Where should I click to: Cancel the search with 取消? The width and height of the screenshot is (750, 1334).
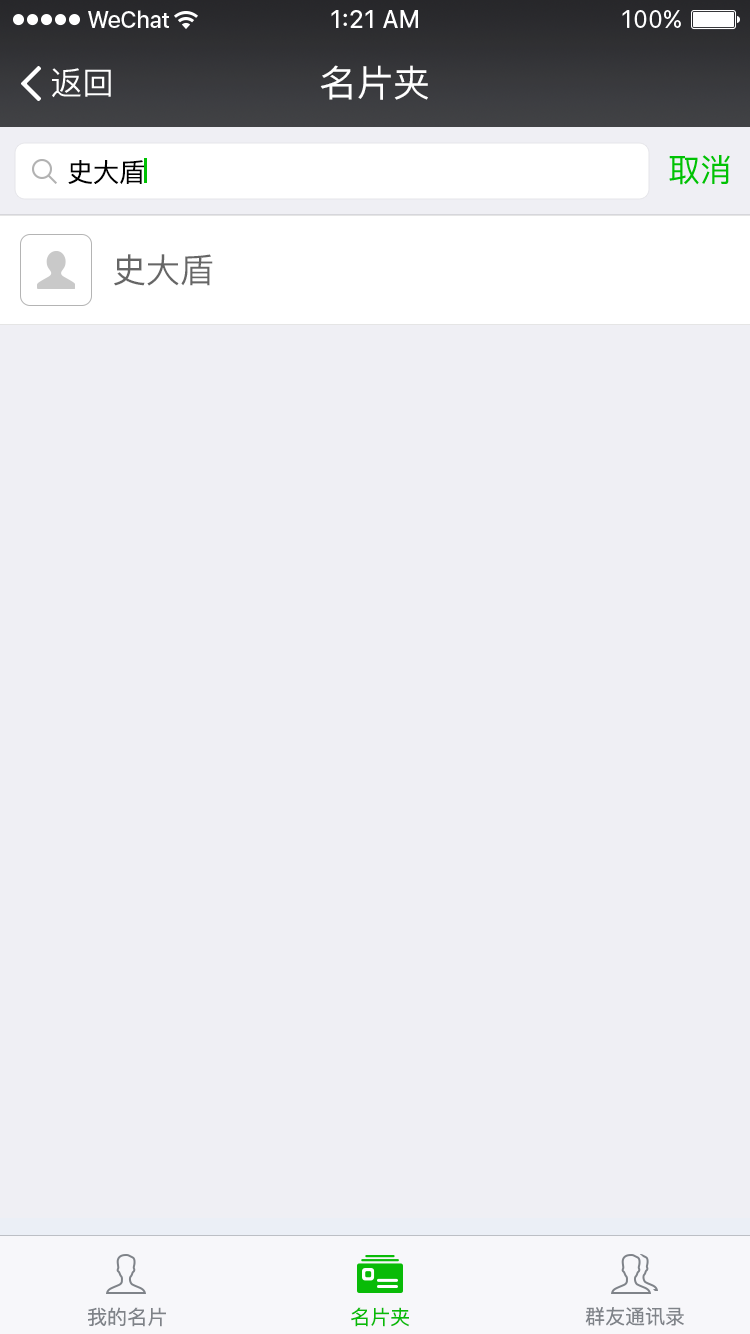click(699, 171)
